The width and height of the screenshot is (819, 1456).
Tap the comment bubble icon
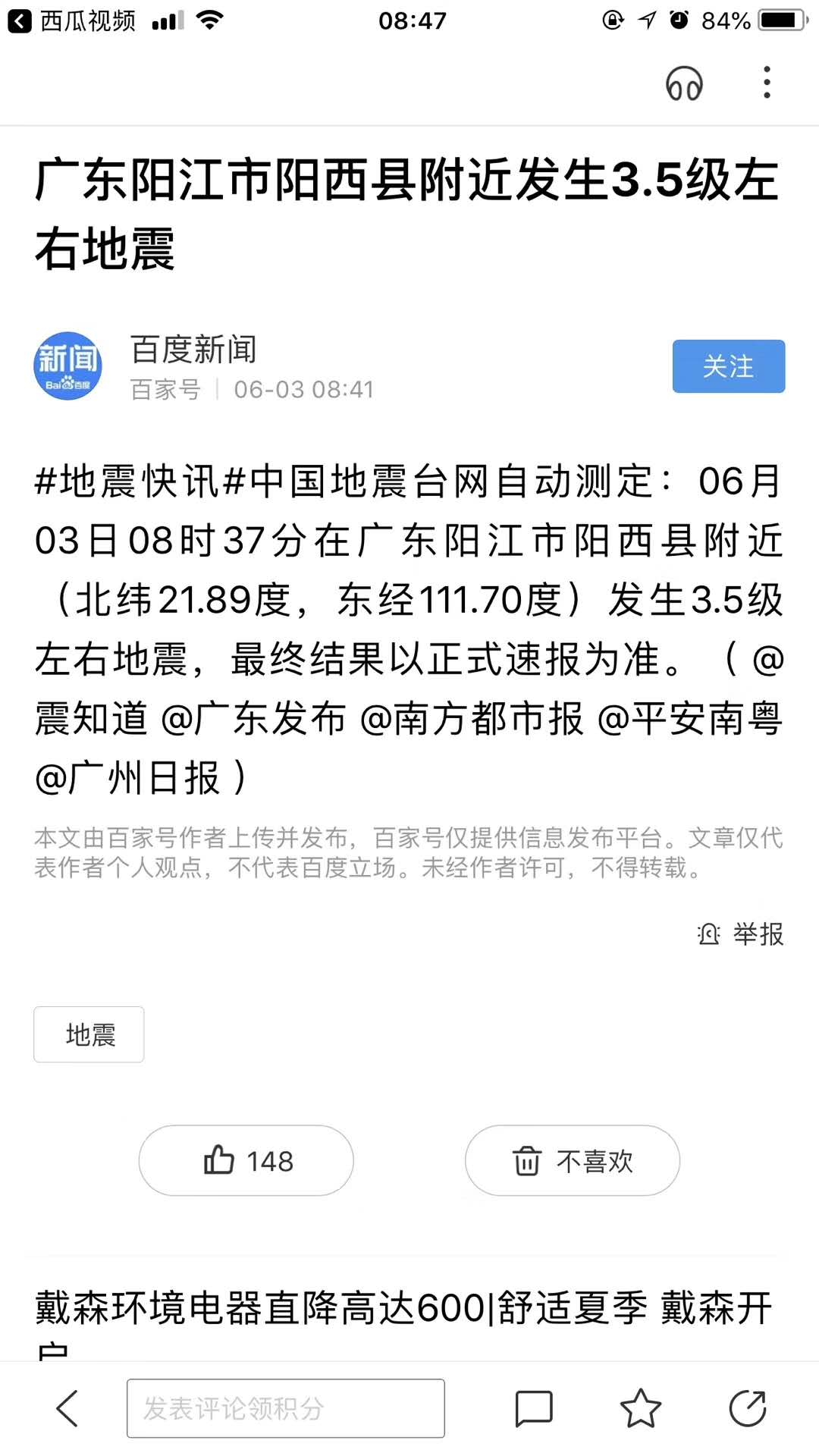click(x=534, y=1408)
